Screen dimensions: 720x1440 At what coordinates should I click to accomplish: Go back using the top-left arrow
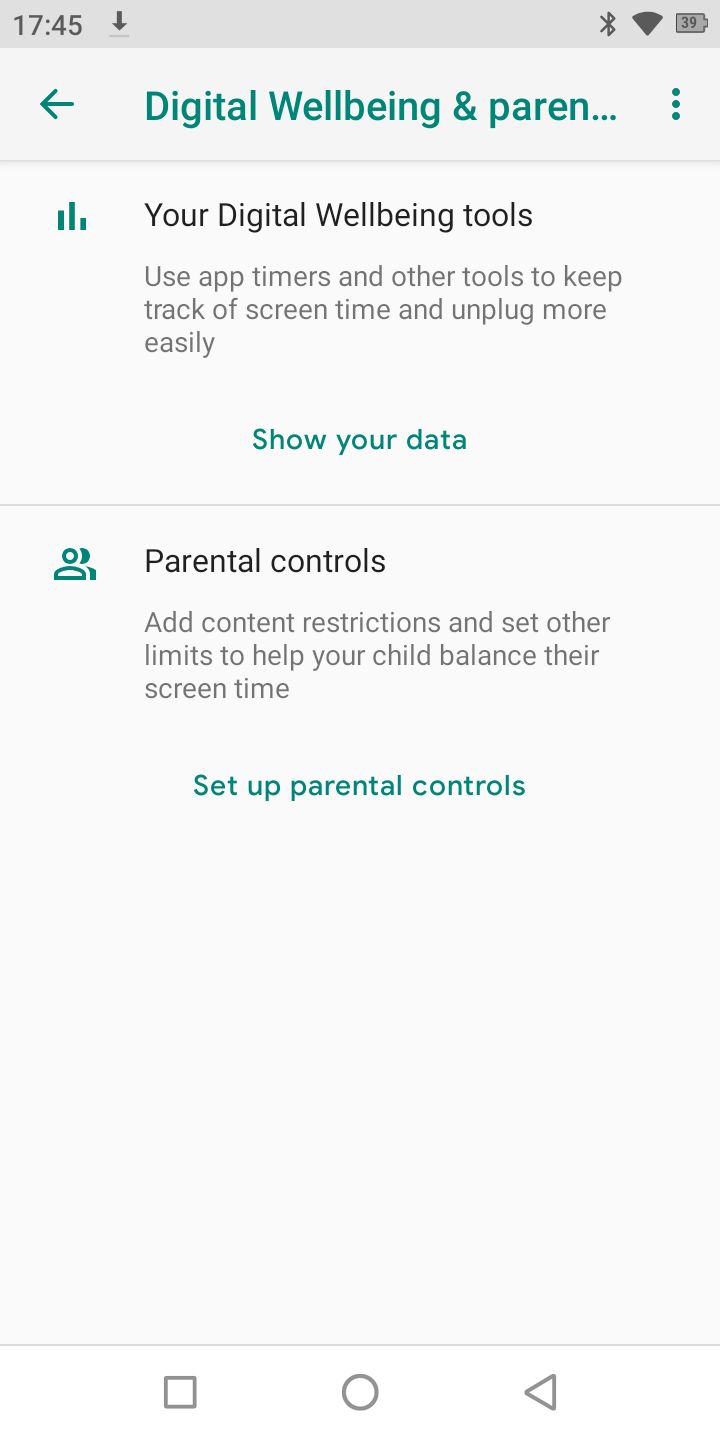[57, 104]
